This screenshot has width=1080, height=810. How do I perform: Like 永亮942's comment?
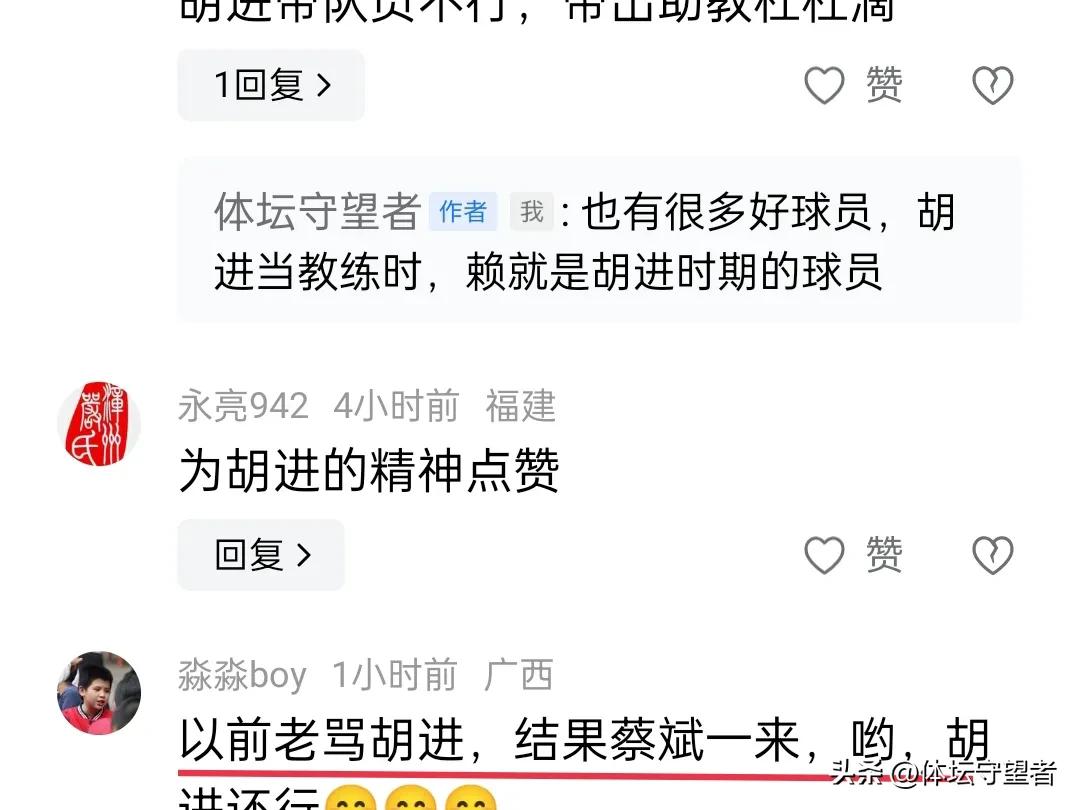[853, 555]
